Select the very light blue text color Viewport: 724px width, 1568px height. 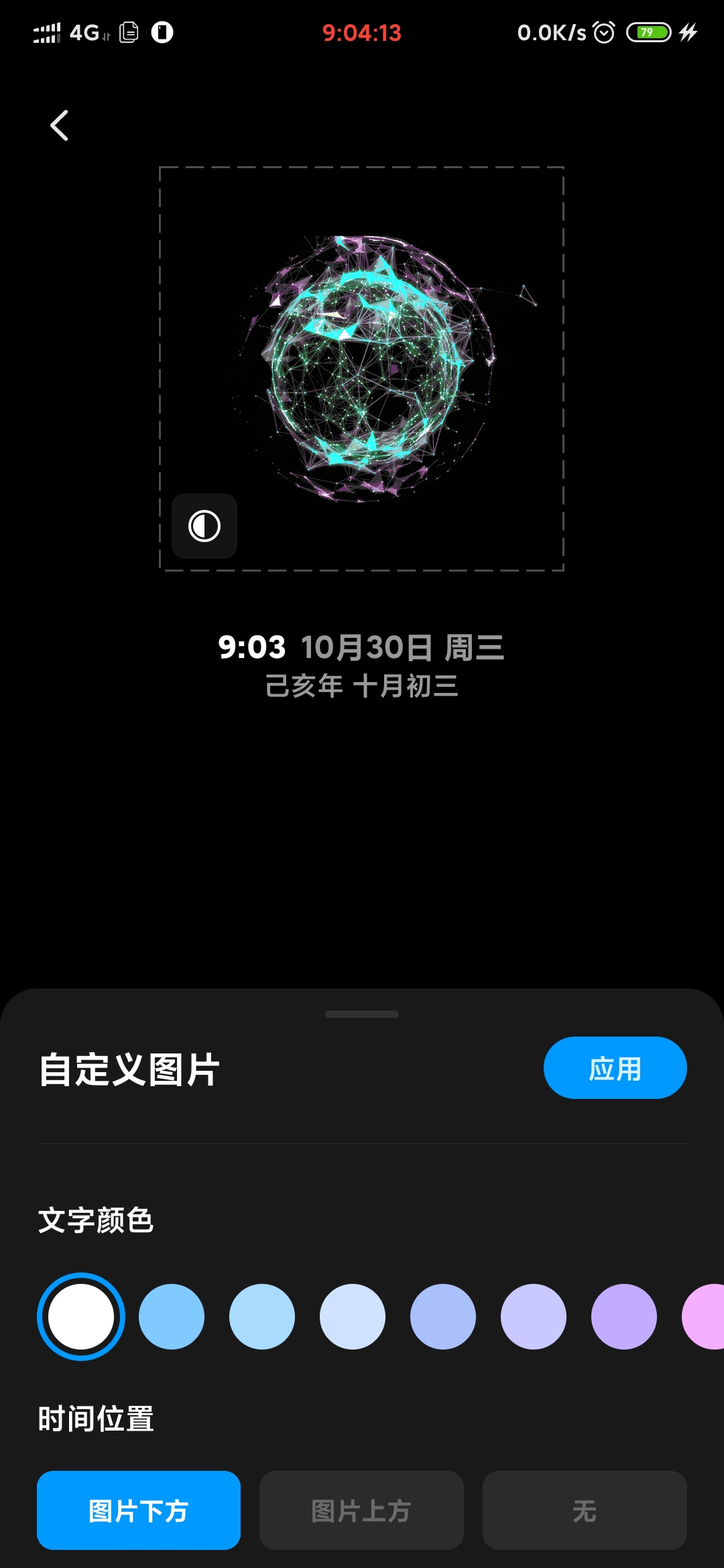353,1317
